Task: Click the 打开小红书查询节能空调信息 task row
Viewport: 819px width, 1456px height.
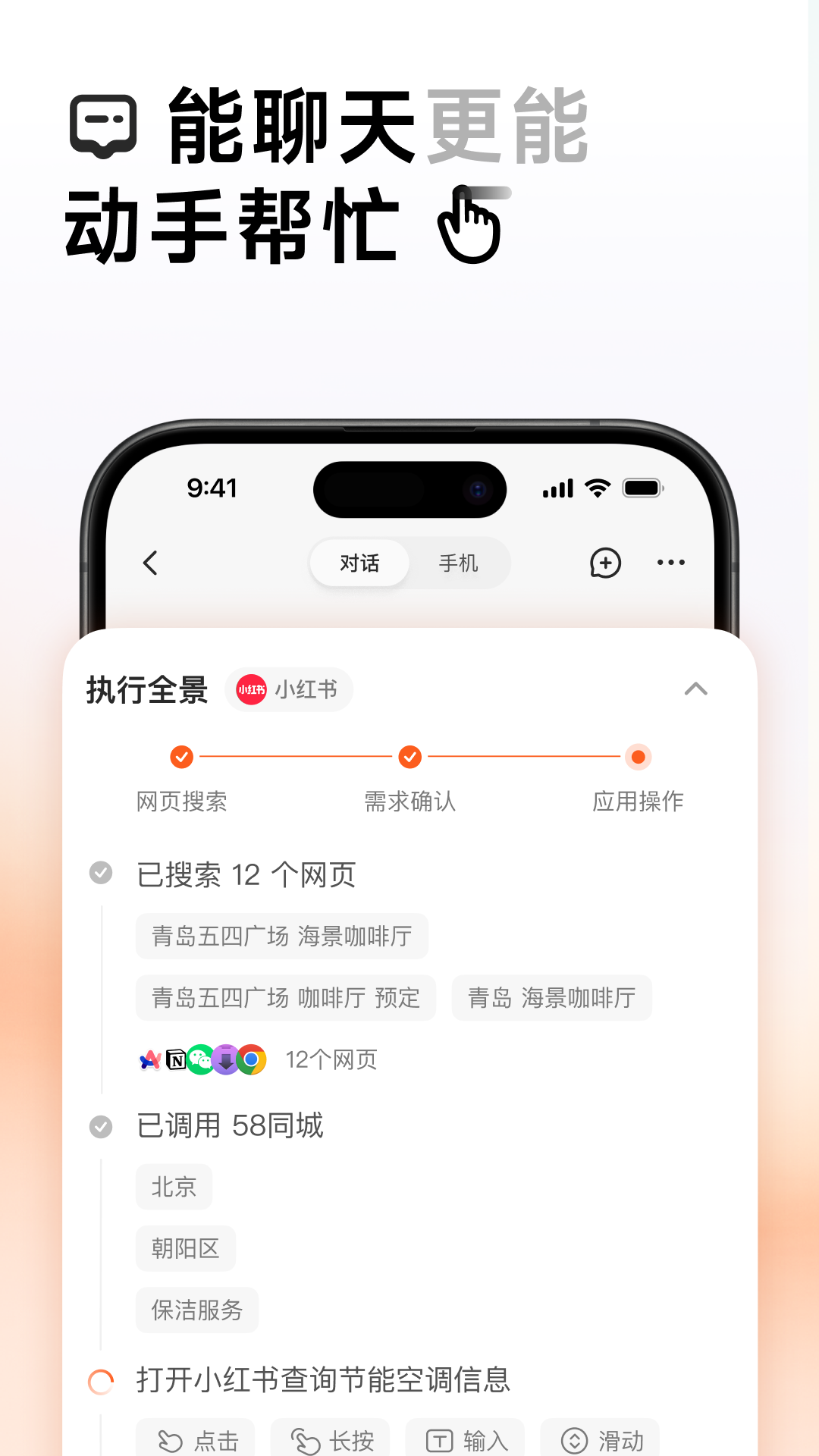Action: coord(324,1381)
